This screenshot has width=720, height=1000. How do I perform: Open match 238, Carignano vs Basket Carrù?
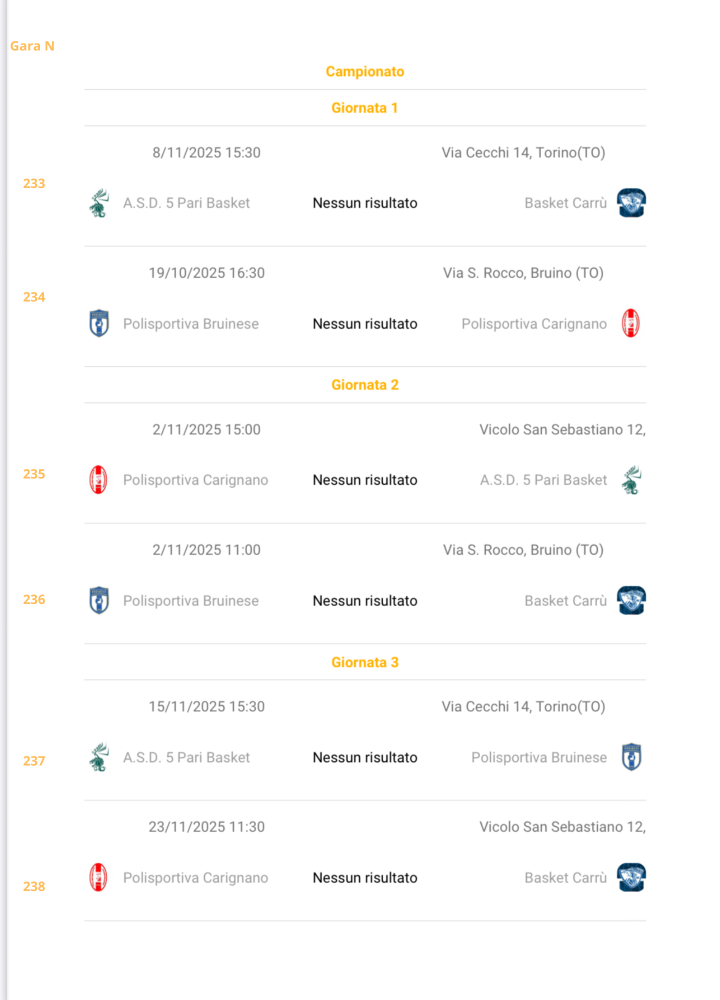(x=364, y=878)
